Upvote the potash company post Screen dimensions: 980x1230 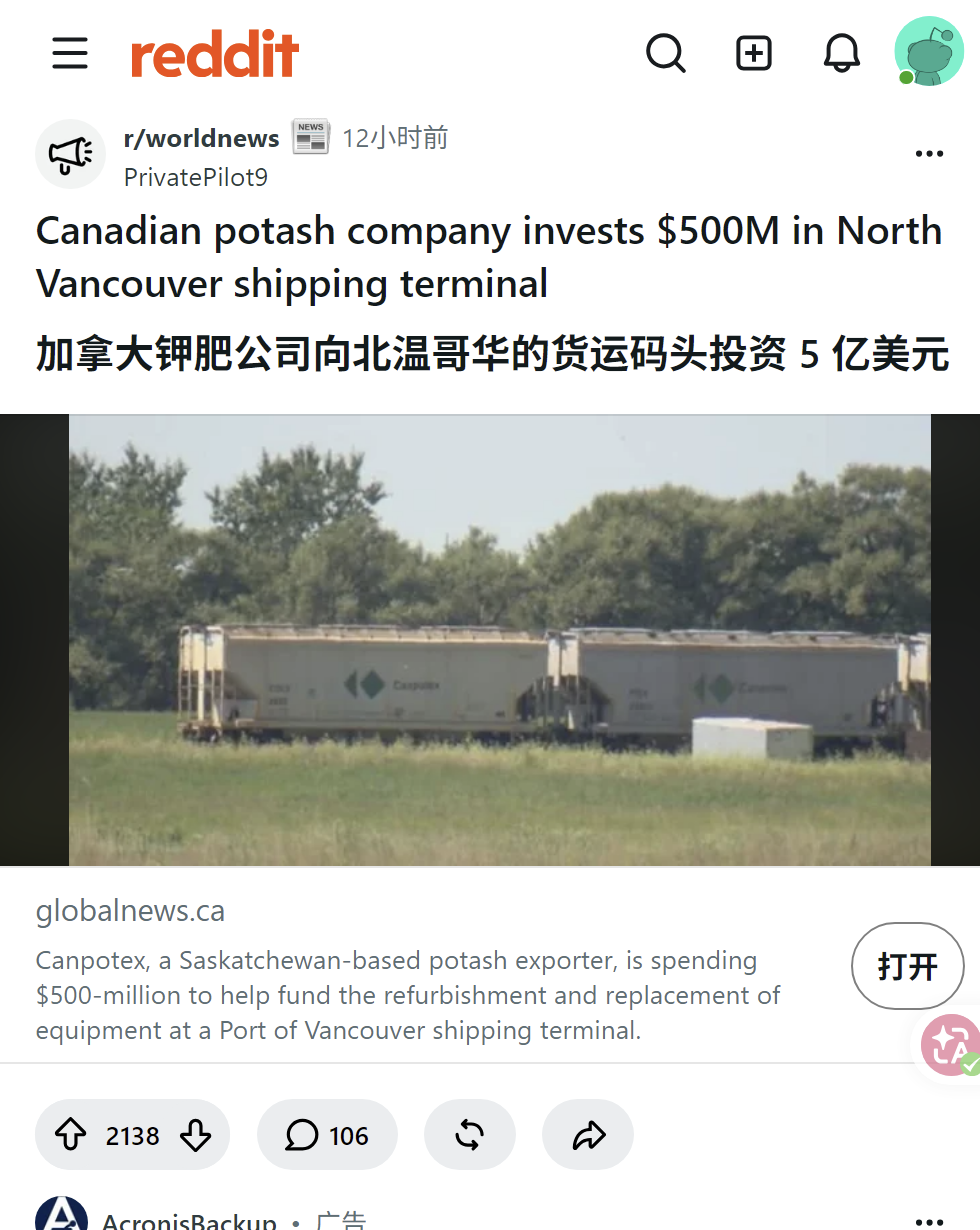tap(70, 1135)
